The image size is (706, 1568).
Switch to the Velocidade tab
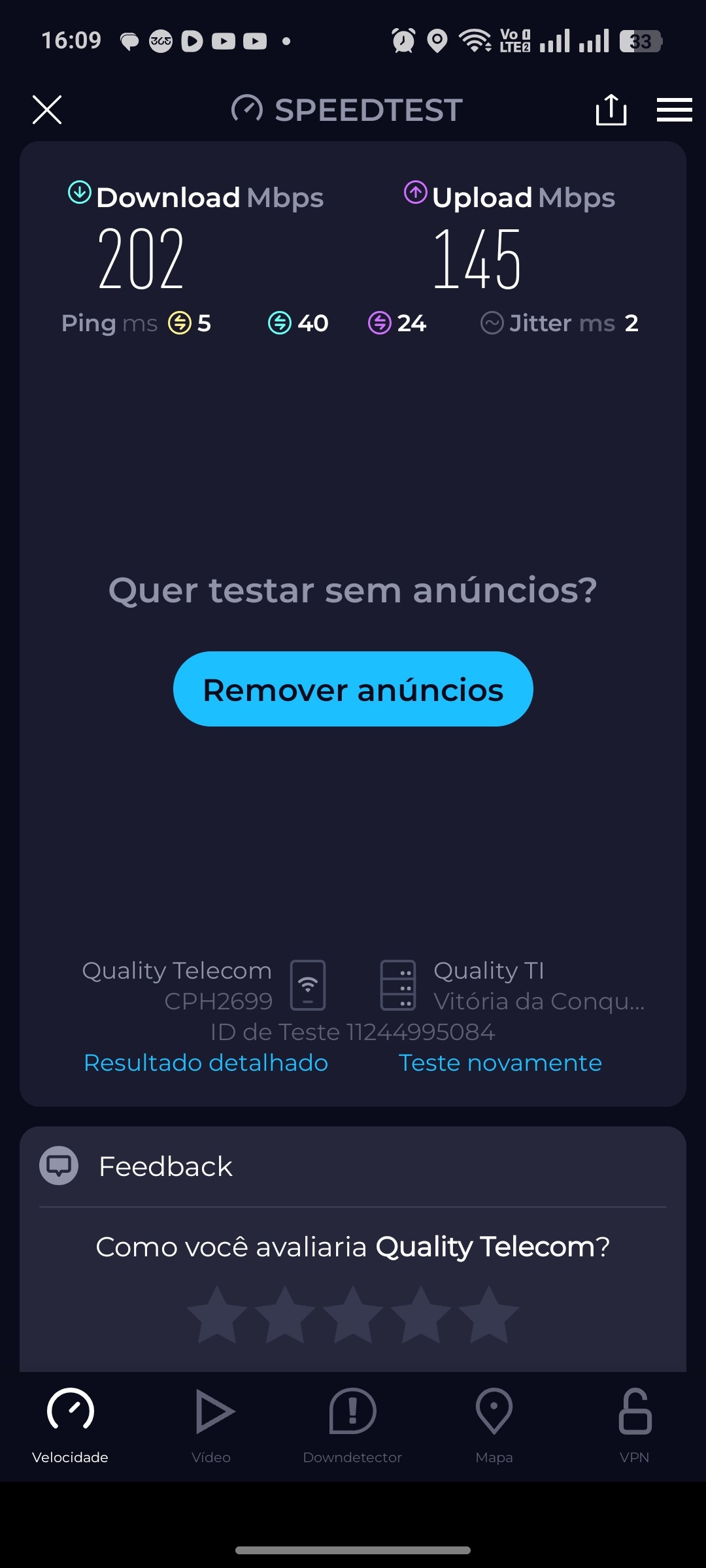[70, 1426]
